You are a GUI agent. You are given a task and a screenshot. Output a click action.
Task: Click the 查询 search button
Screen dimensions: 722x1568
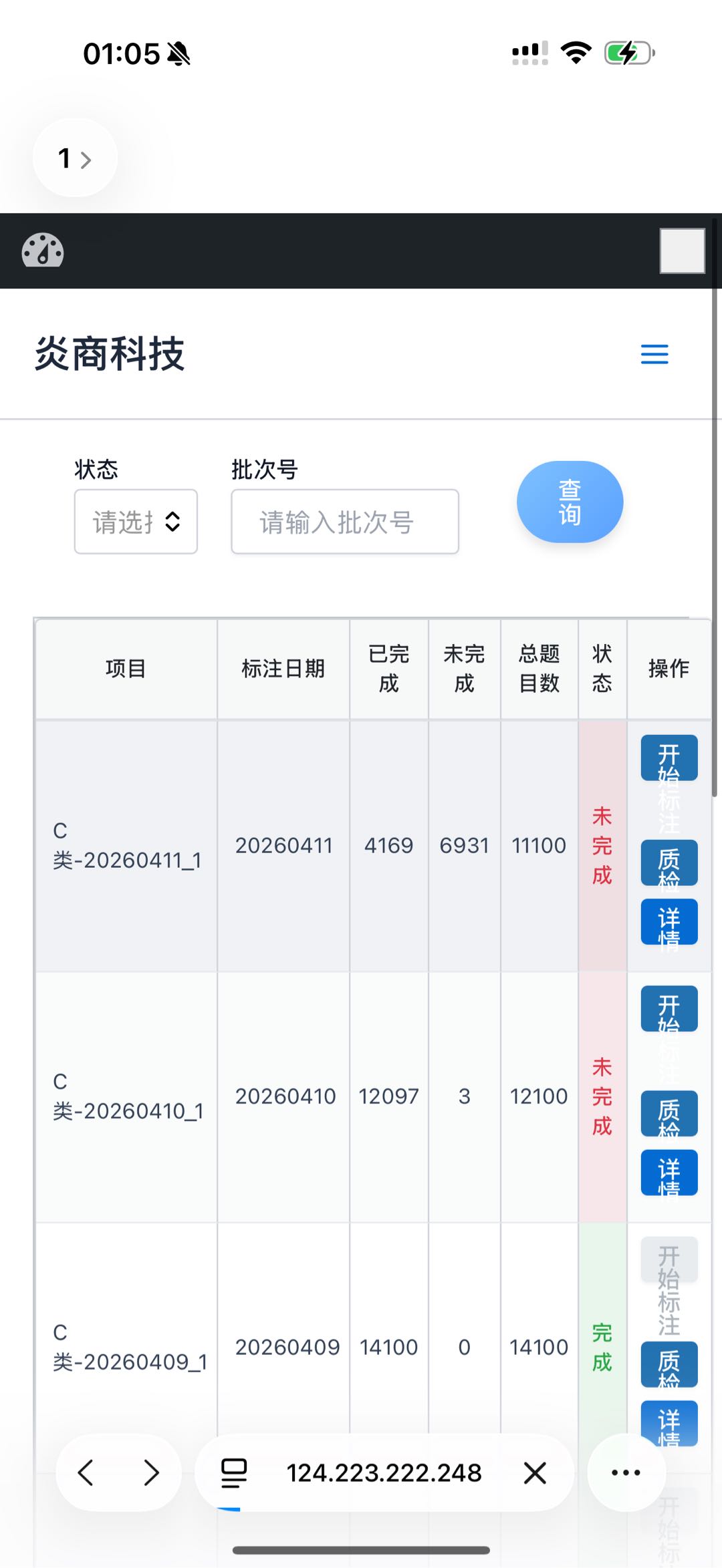[570, 502]
